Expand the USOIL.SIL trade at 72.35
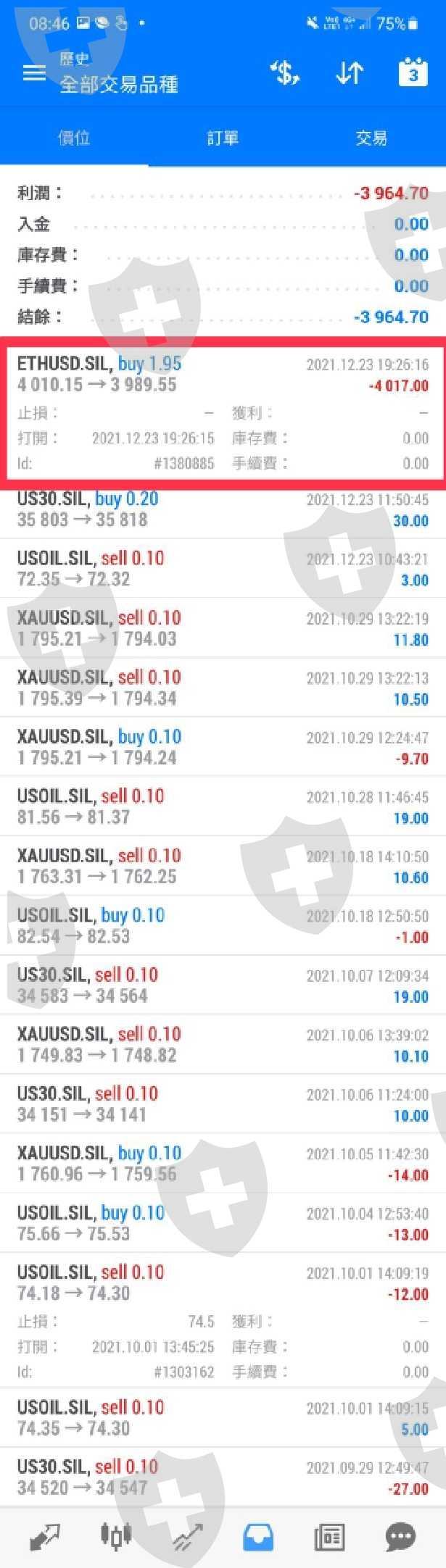Image resolution: width=446 pixels, height=1568 pixels. point(223,569)
